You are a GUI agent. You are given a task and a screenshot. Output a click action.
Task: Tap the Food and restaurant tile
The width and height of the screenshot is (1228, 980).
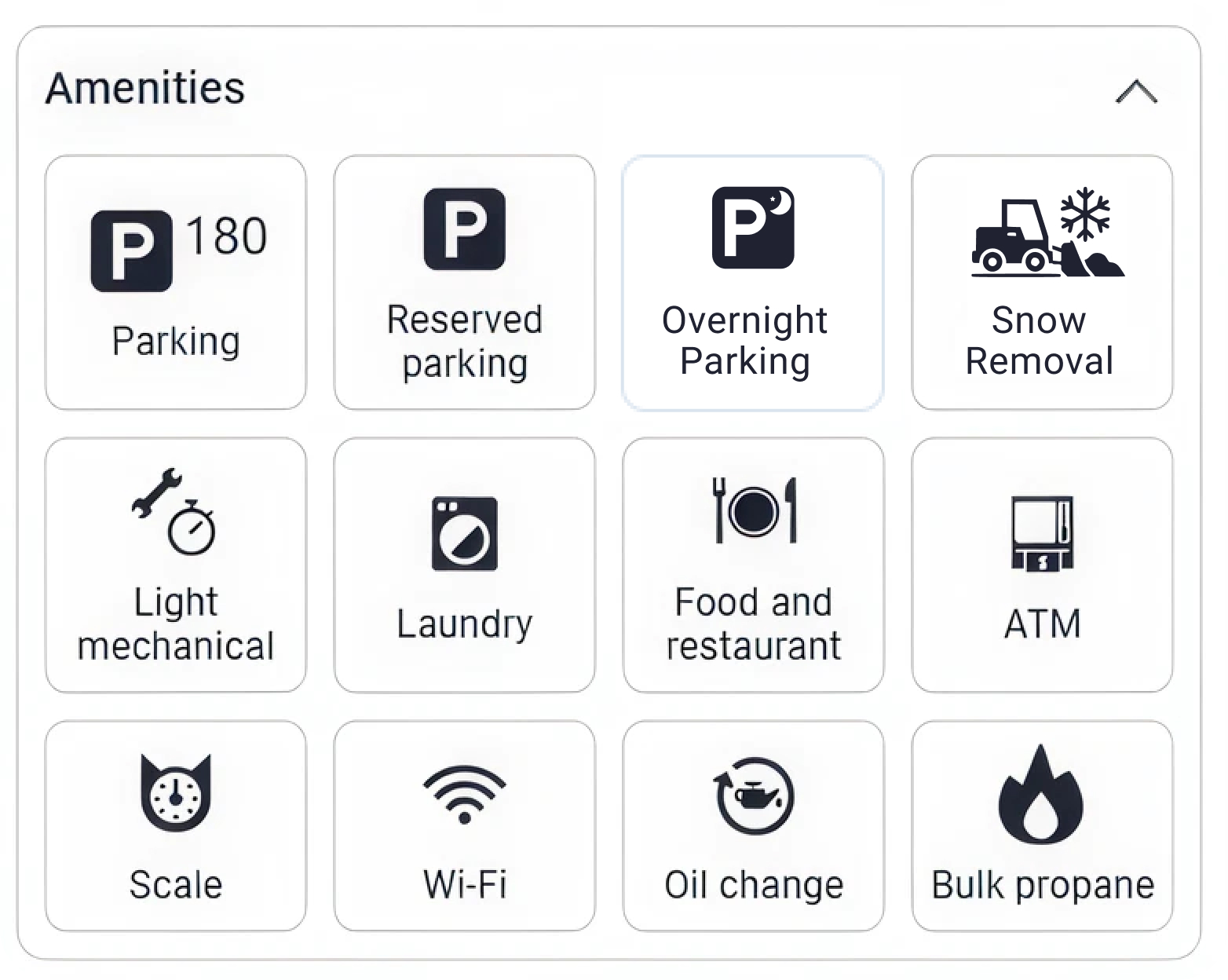[752, 565]
